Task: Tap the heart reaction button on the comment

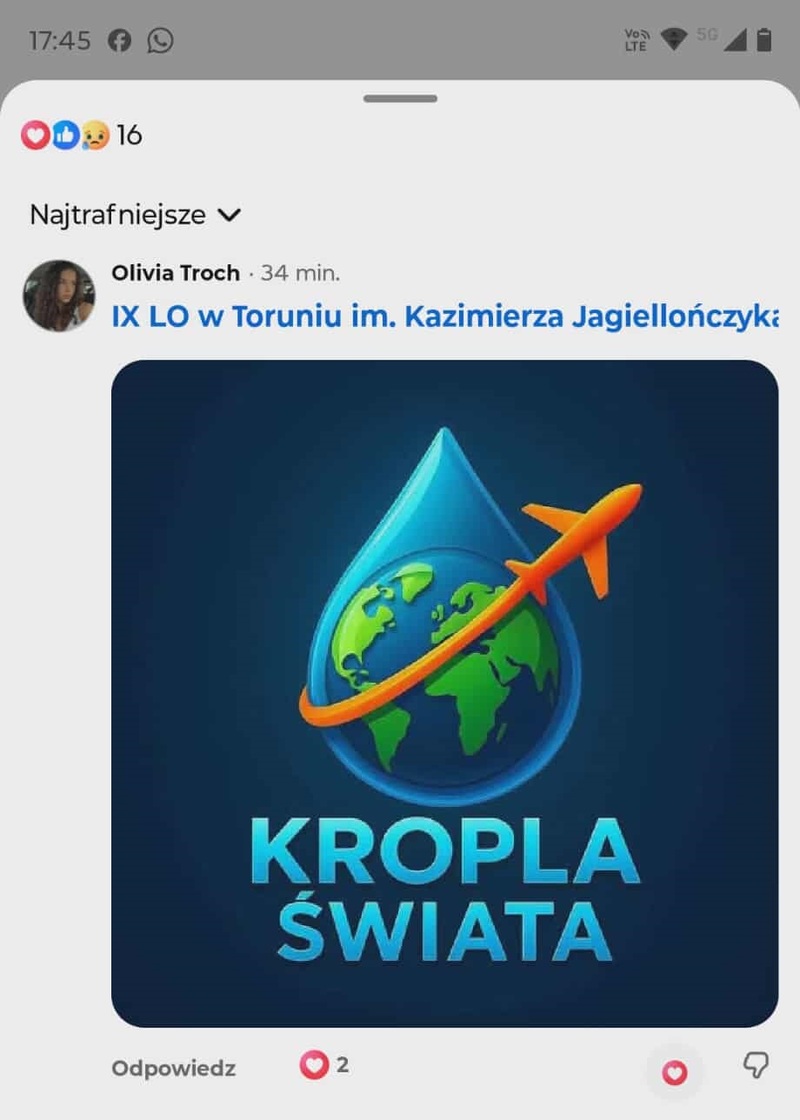Action: coord(675,1073)
